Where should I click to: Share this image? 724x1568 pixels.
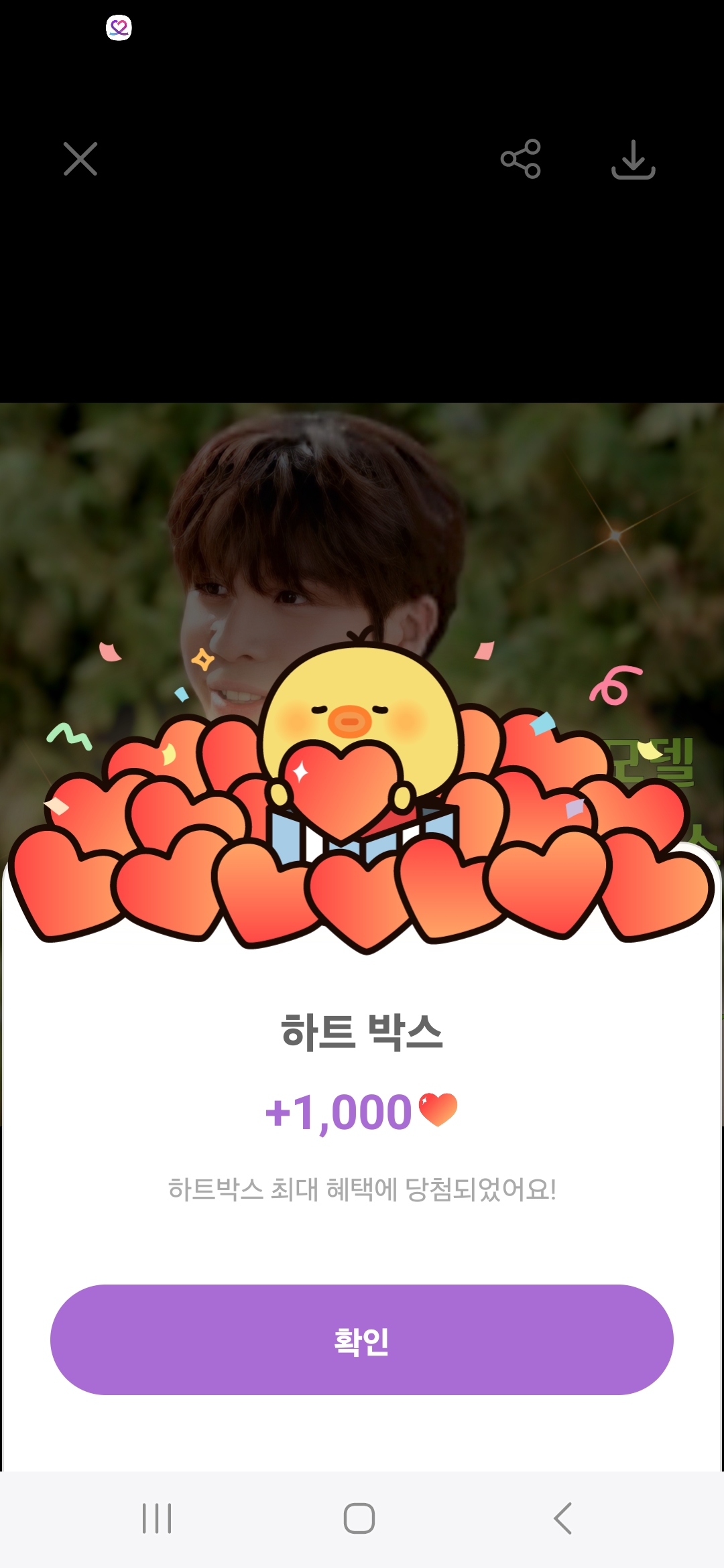click(520, 159)
